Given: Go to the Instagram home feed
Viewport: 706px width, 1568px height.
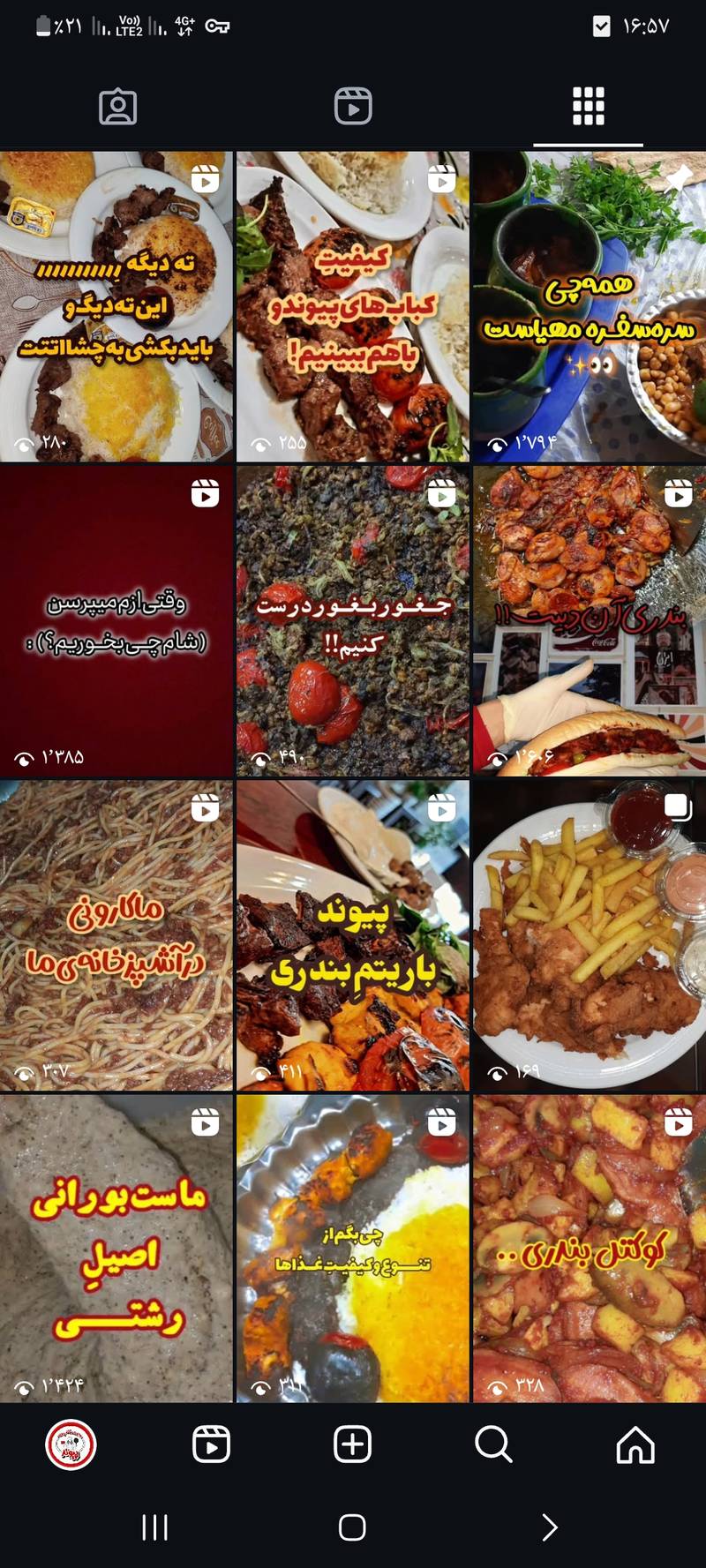Looking at the screenshot, I should tap(635, 1445).
